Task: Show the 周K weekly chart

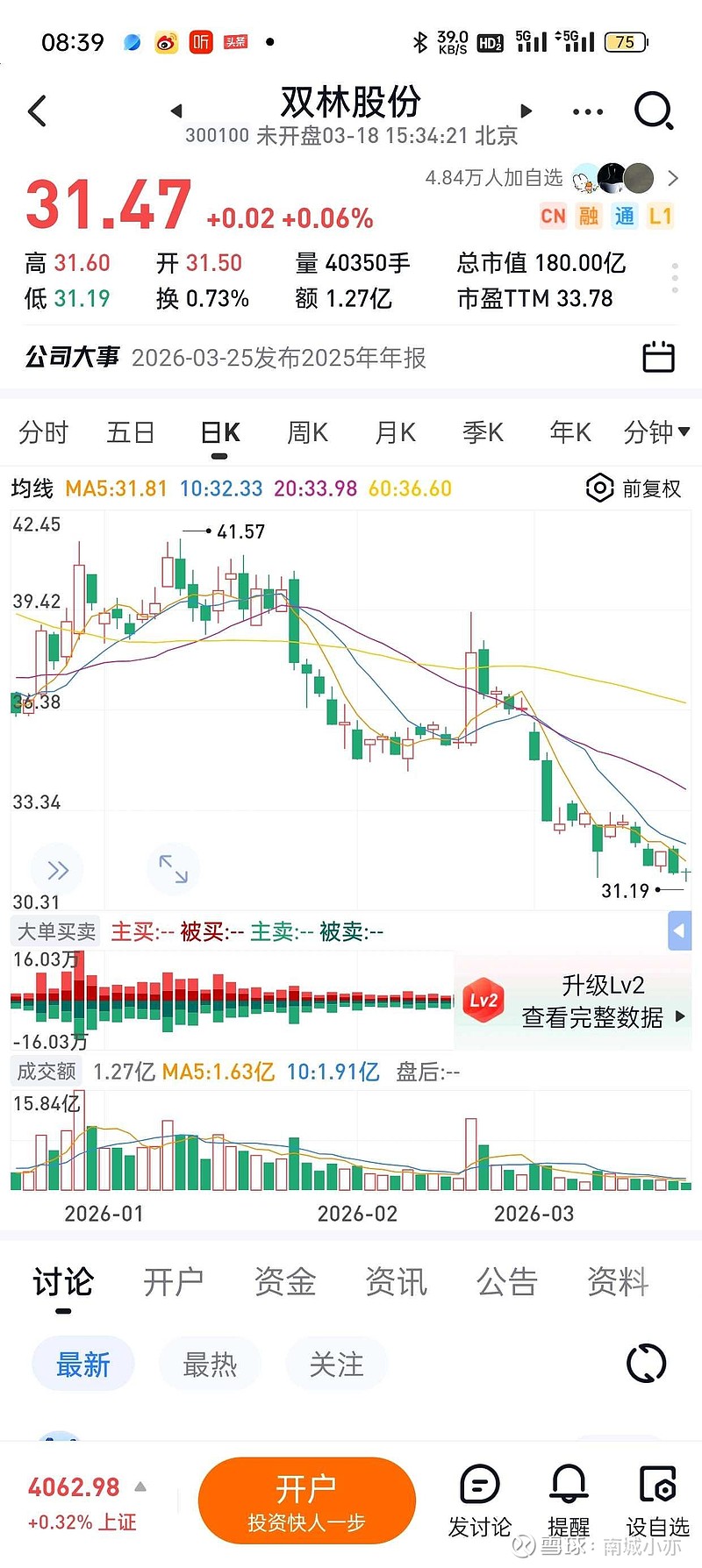Action: point(307,432)
